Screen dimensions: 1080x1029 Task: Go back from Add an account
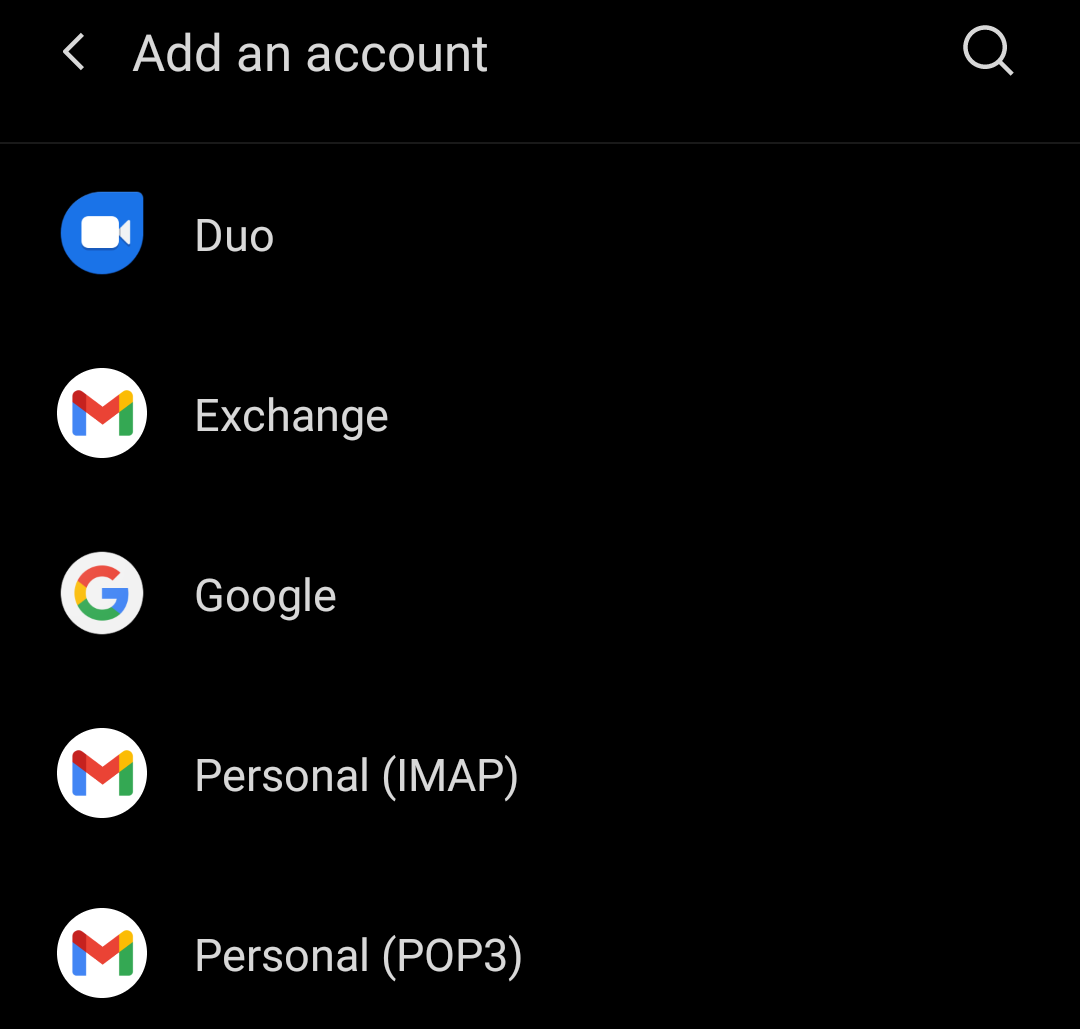click(74, 53)
